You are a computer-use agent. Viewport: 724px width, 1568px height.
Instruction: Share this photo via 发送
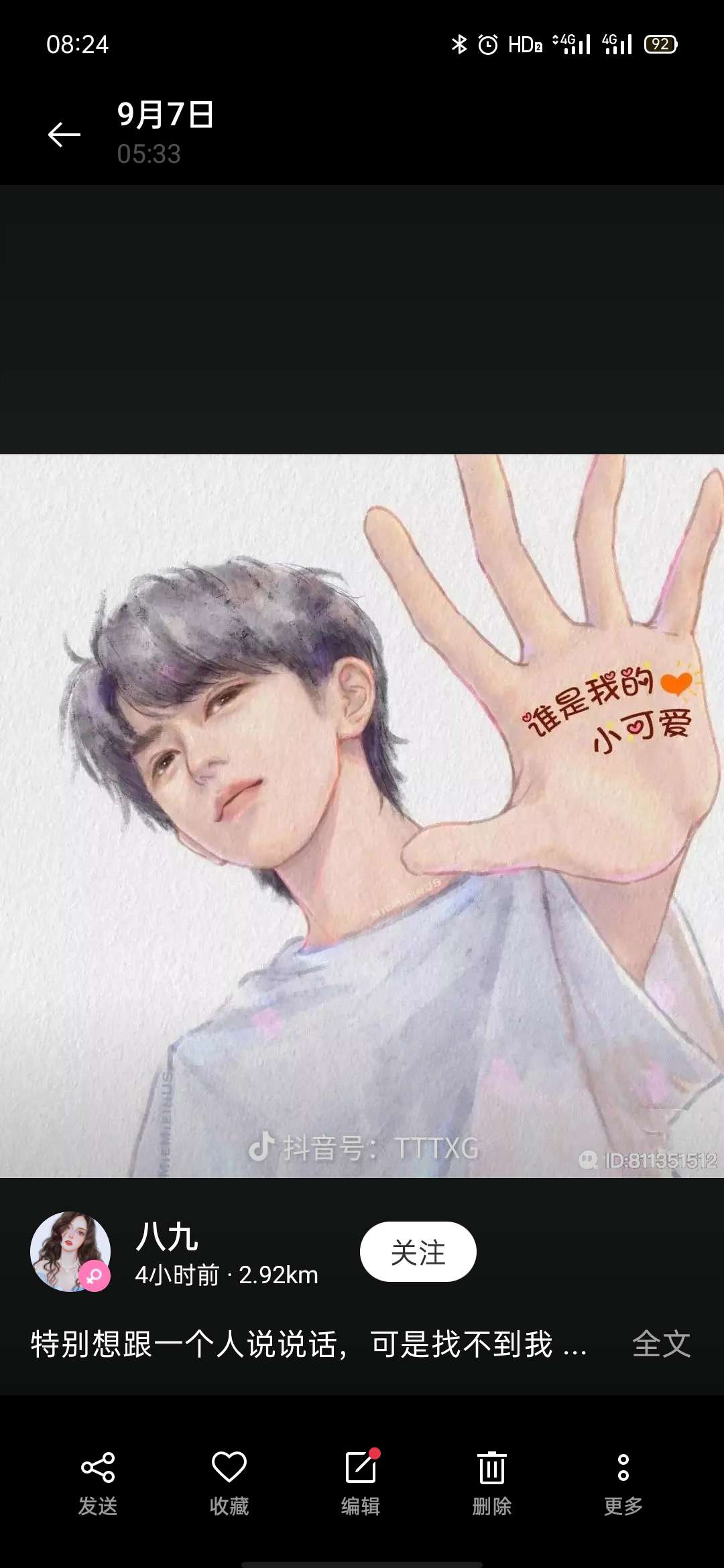(98, 1481)
